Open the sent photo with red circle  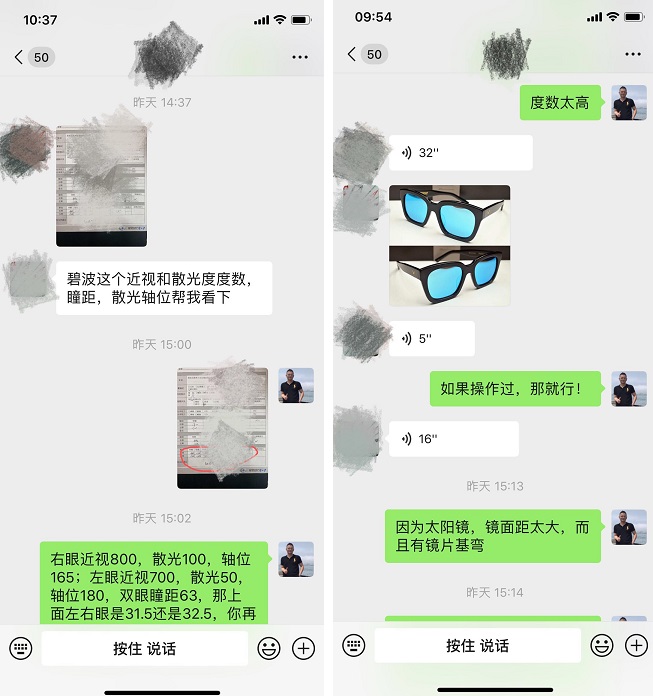tap(222, 428)
